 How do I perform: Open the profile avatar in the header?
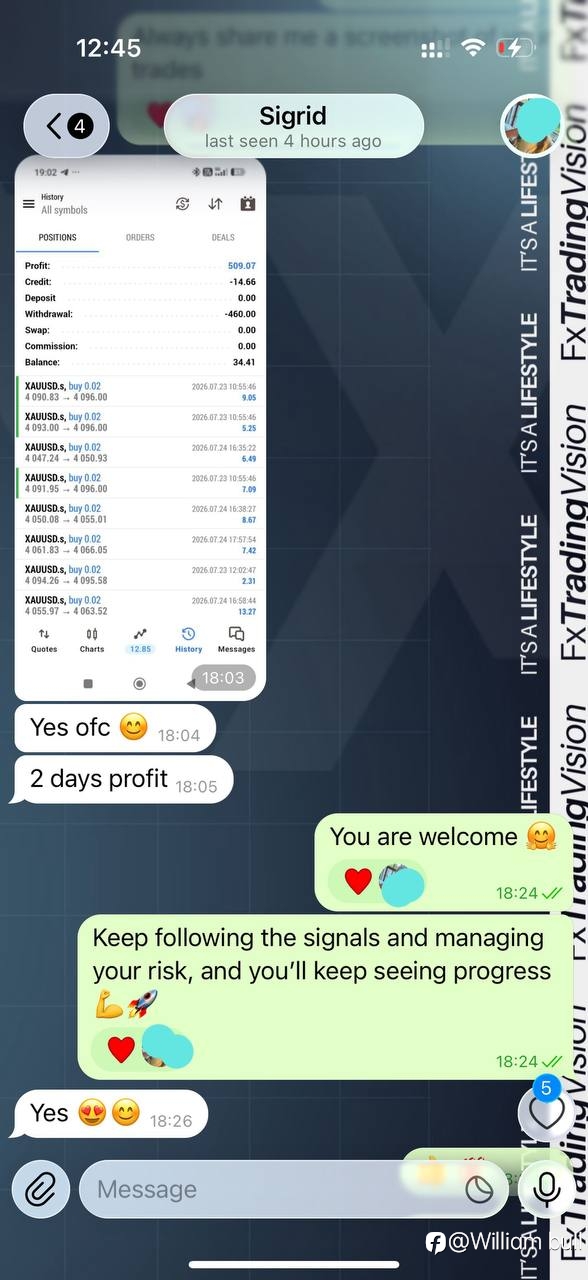click(x=530, y=126)
